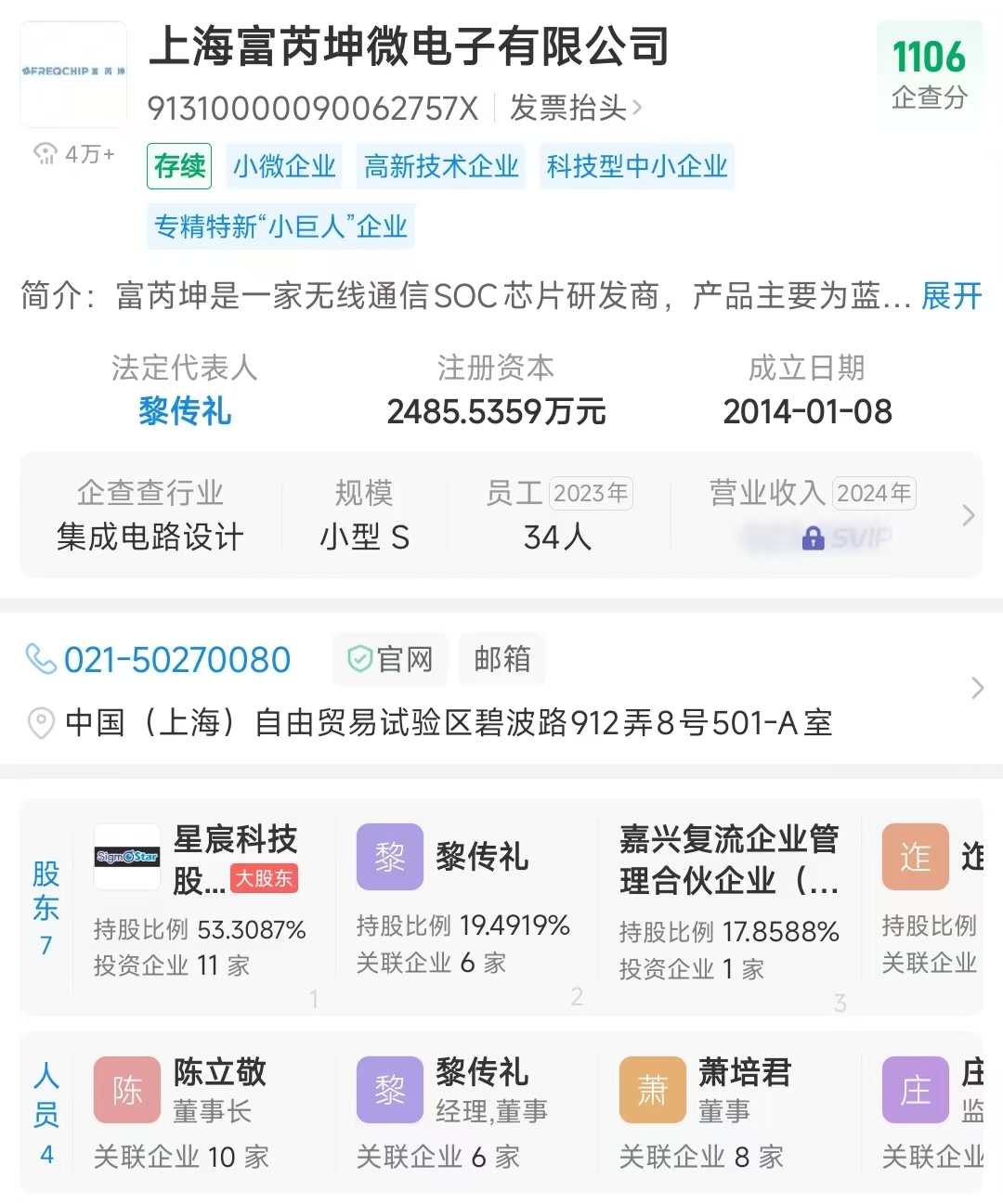Open the address on 碧波路912弄 row
Image resolution: width=1003 pixels, height=1204 pixels.
pos(449,722)
